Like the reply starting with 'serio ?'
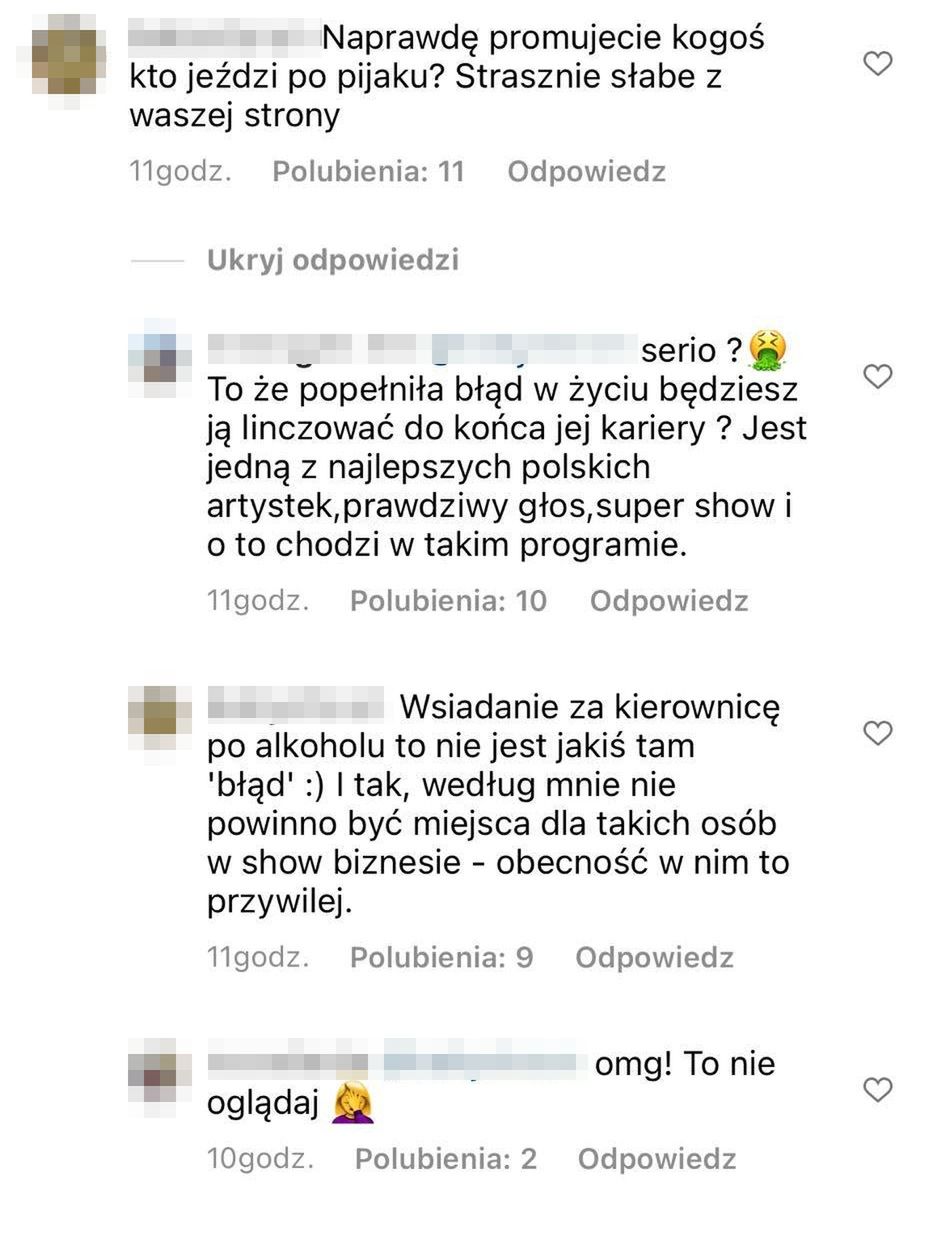This screenshot has height=1236, width=946. (877, 377)
